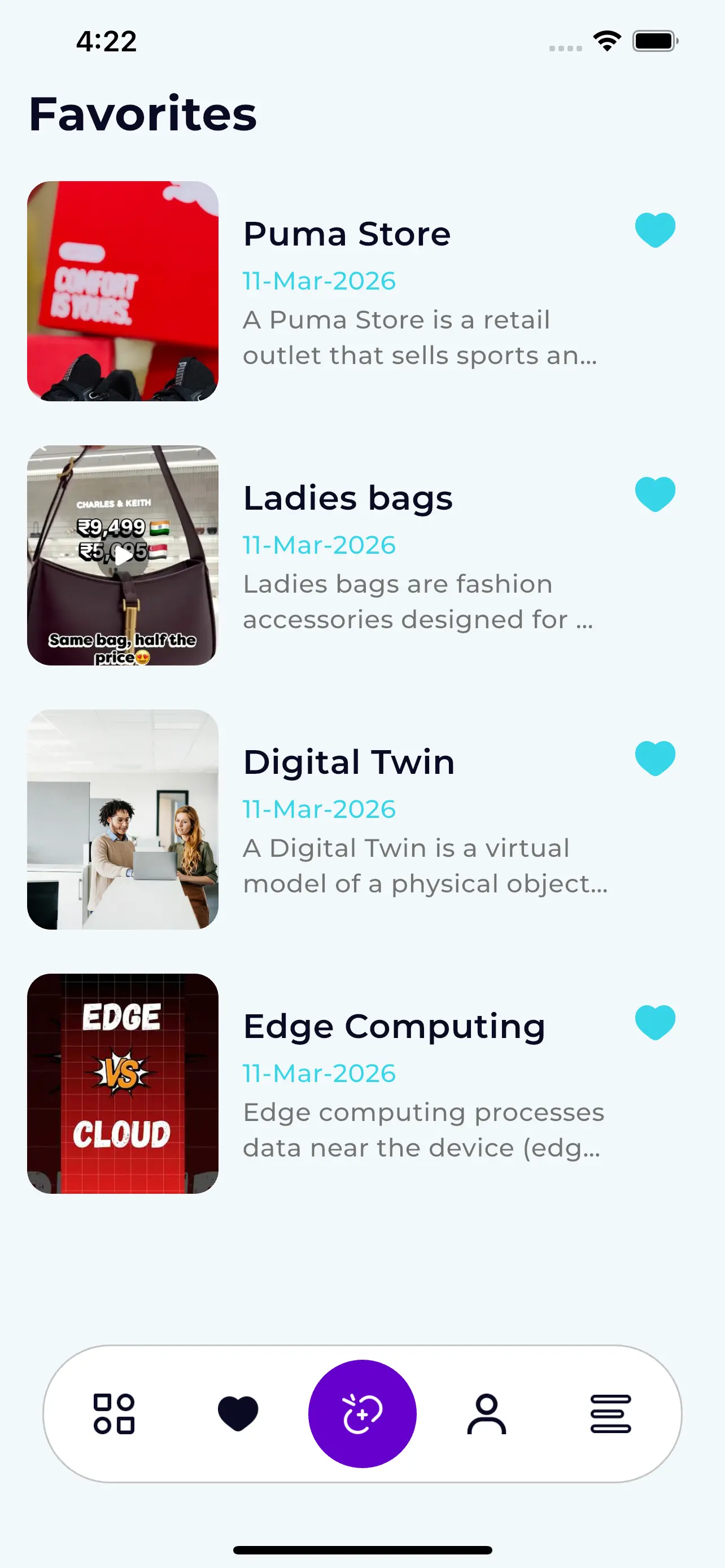
Task: Tap the heart next to Edge Computing
Action: coord(655,1023)
